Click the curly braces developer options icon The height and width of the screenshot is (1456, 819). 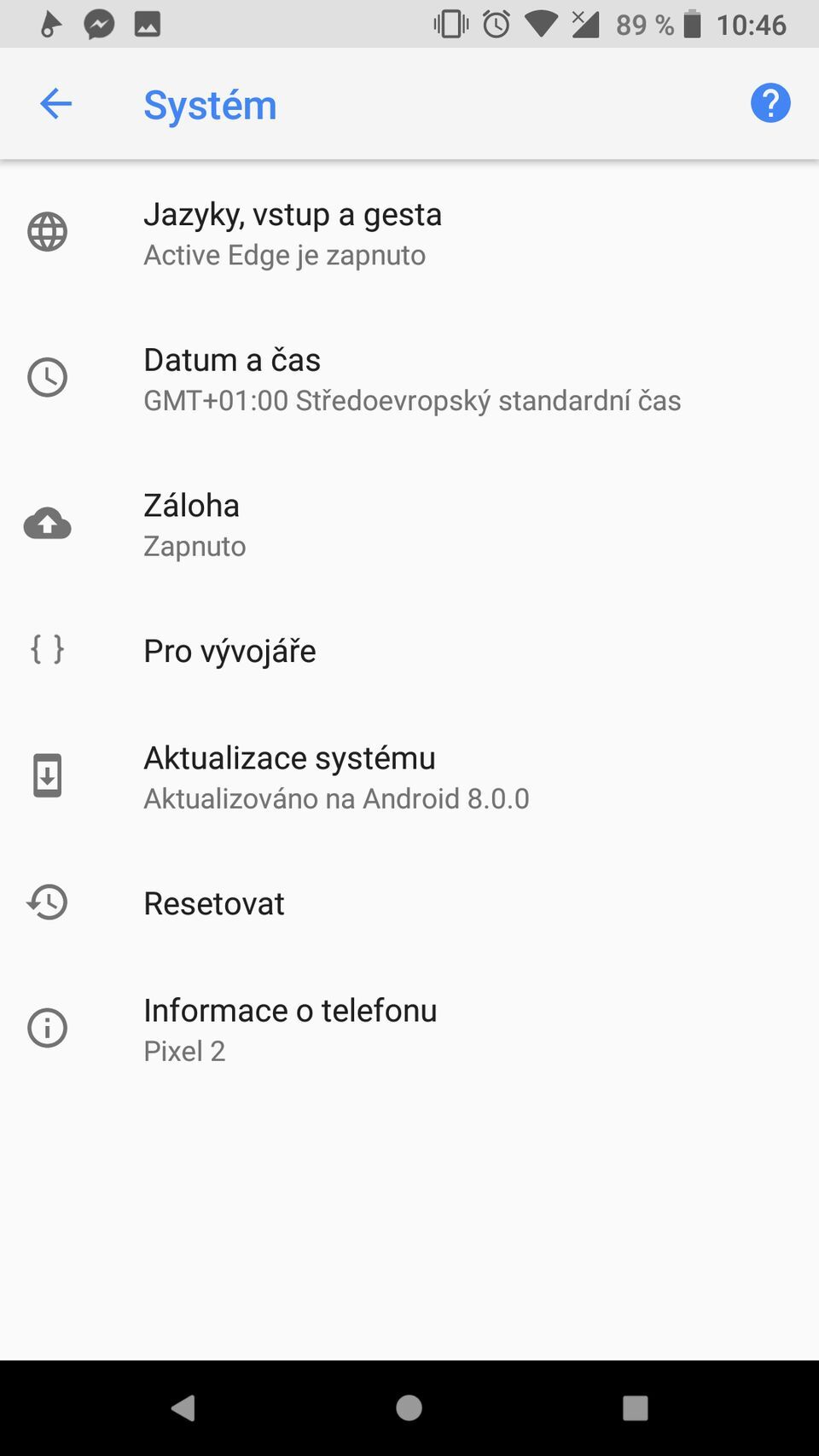(x=47, y=650)
